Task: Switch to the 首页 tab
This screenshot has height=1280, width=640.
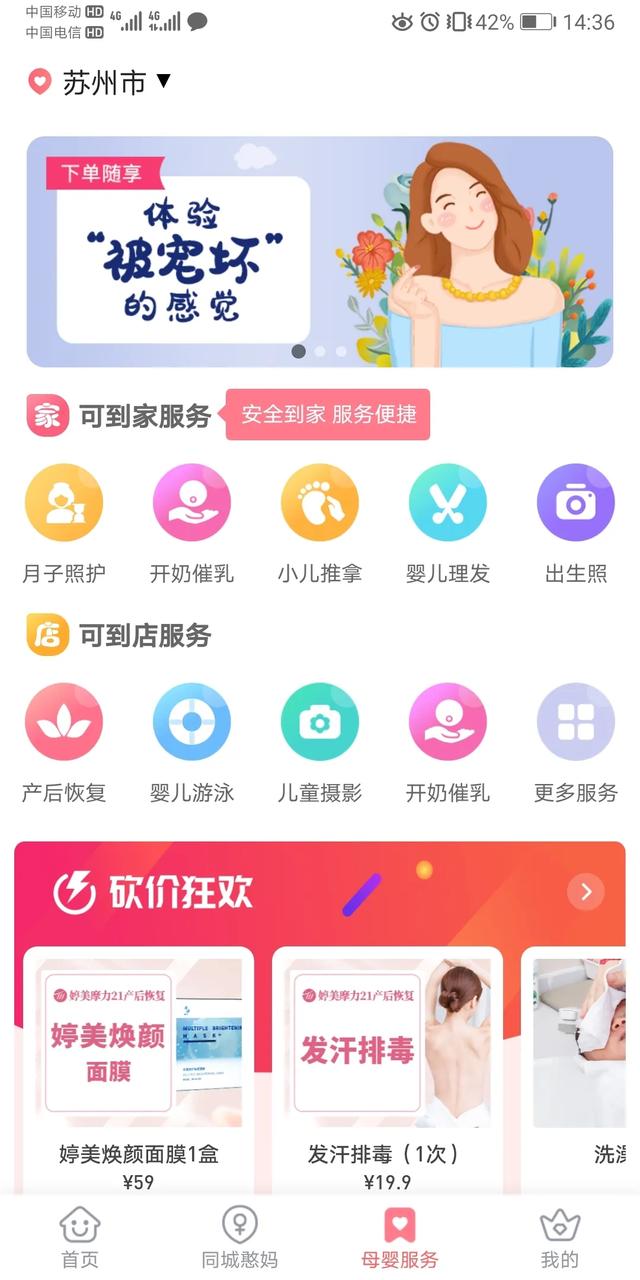Action: (x=80, y=1237)
